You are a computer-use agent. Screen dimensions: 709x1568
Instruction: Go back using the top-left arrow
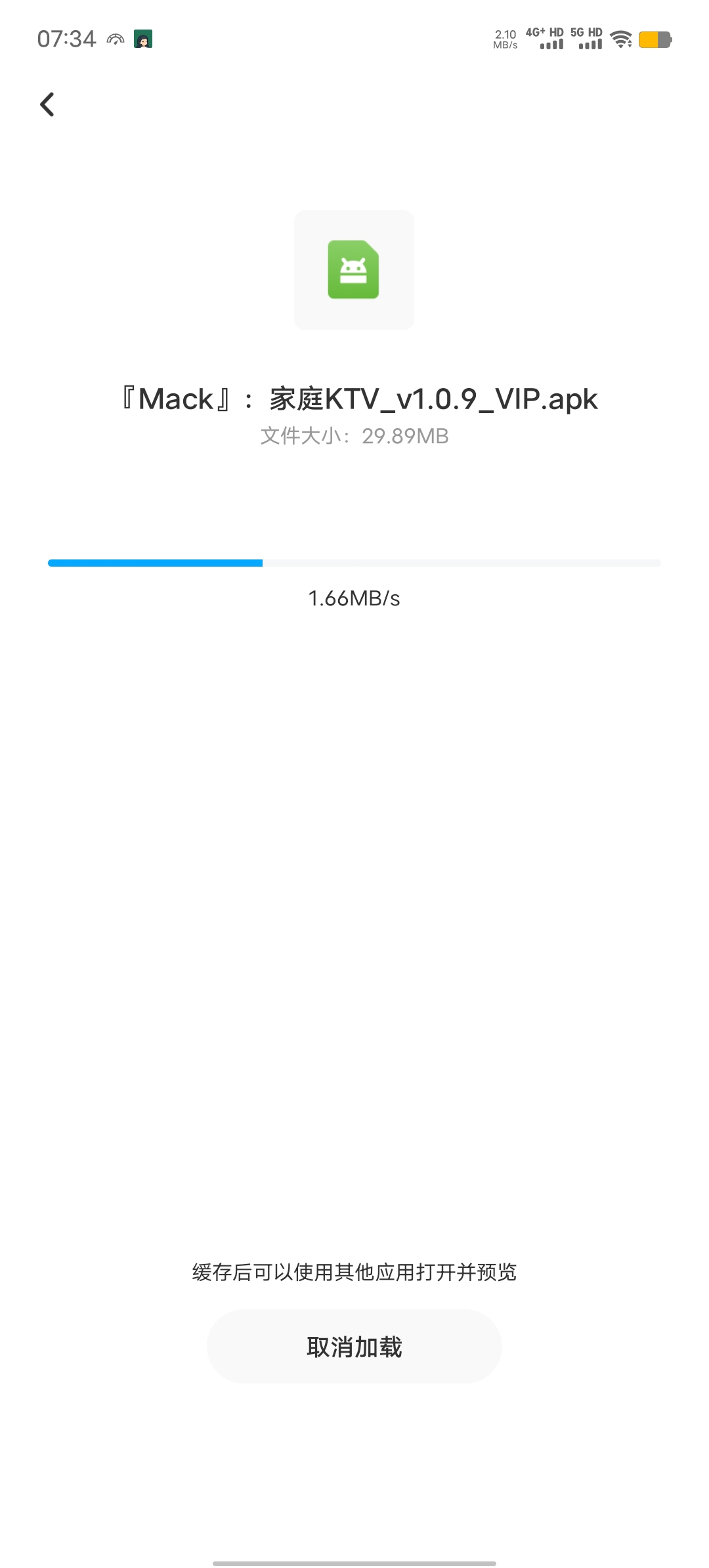[x=47, y=104]
